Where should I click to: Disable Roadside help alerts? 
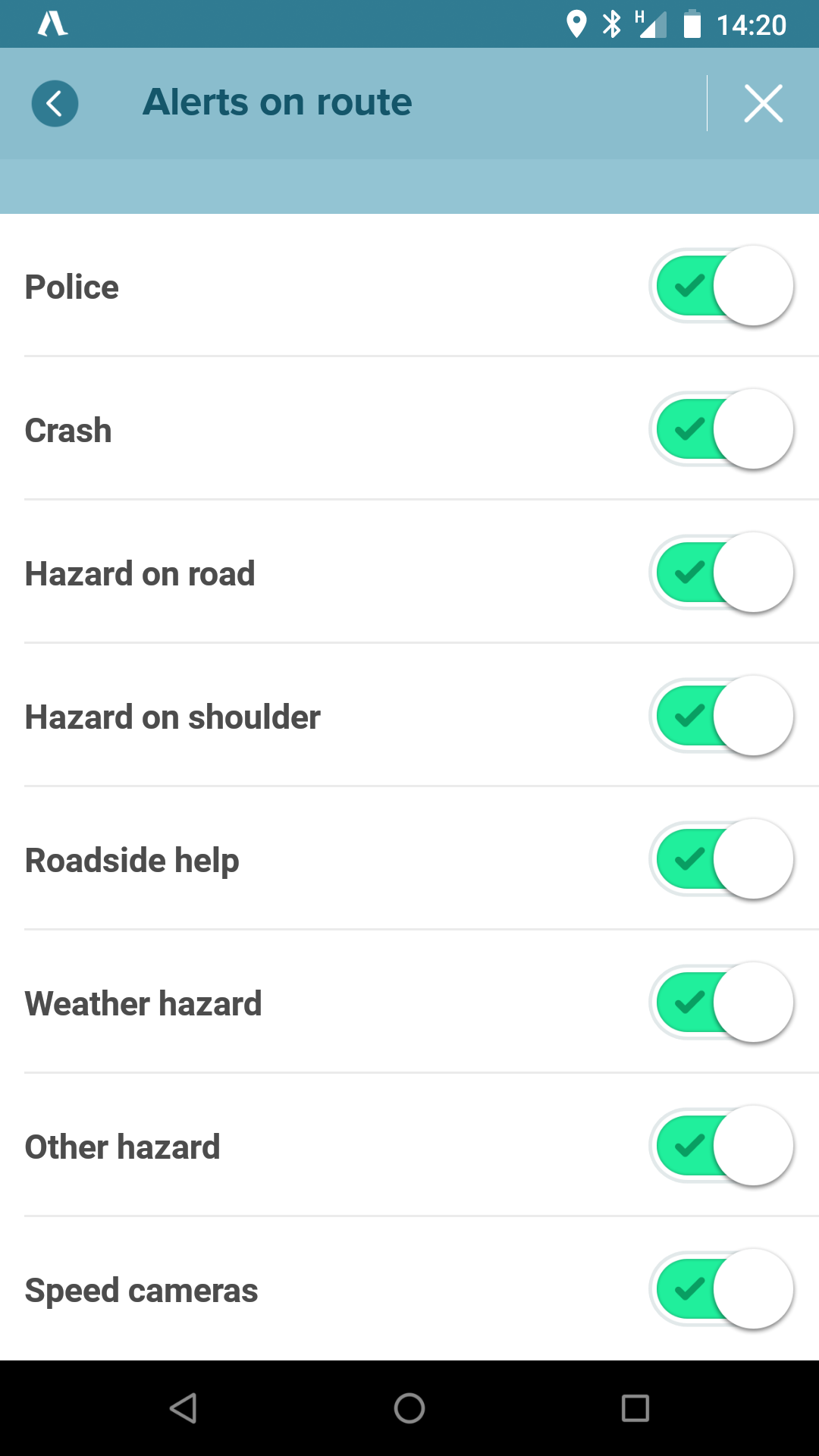point(721,859)
